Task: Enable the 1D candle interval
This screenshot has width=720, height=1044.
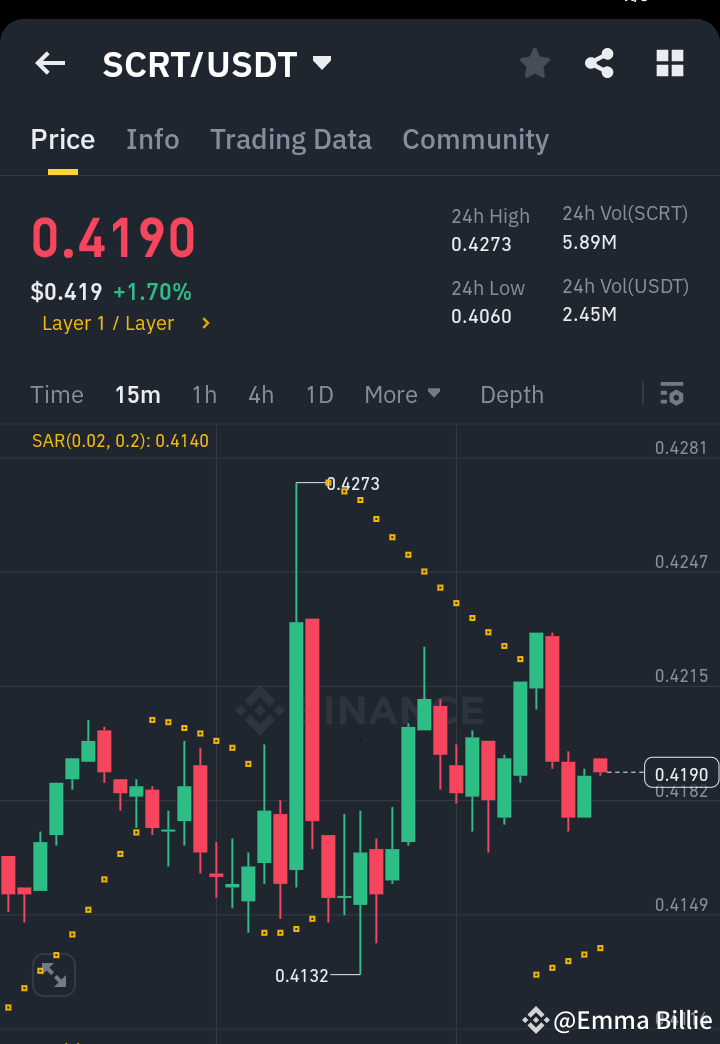Action: point(319,395)
